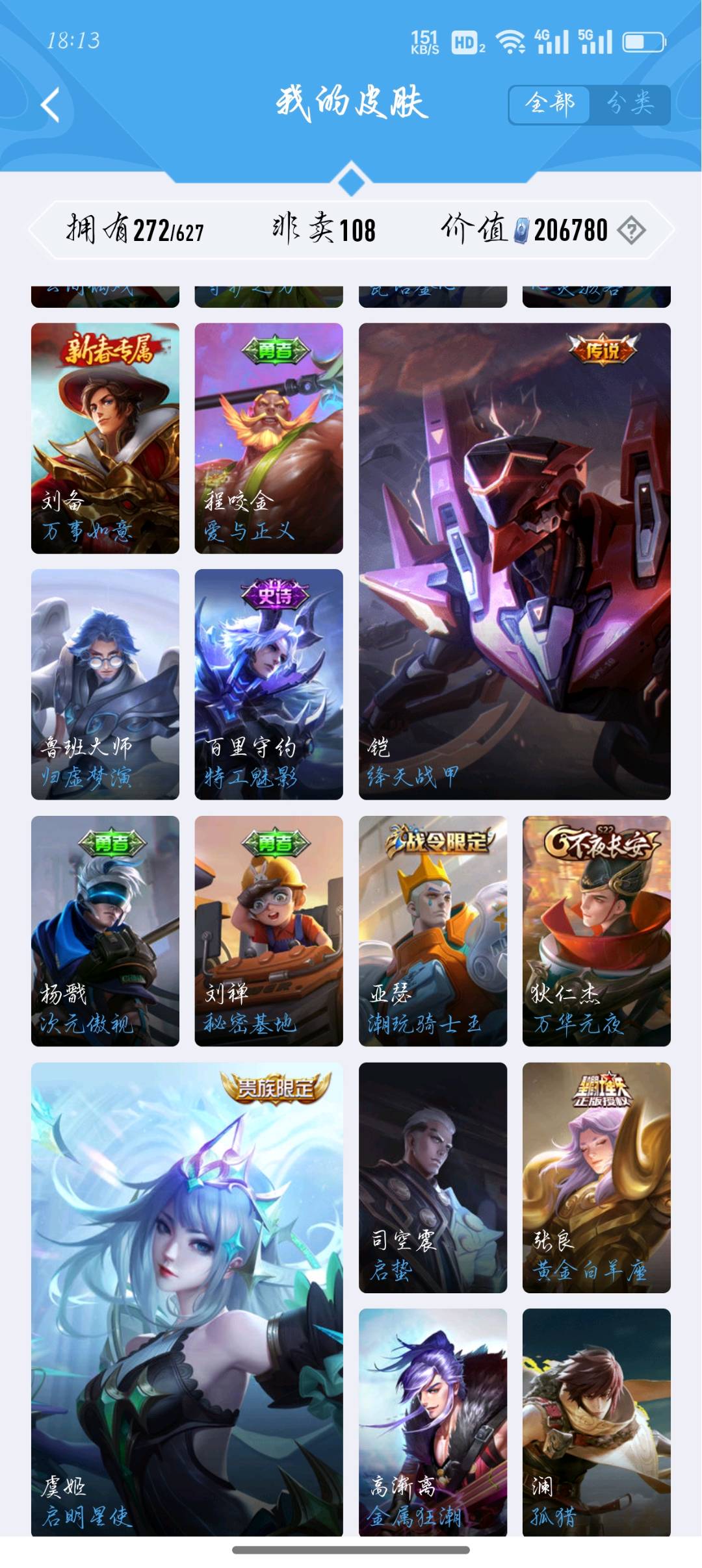The width and height of the screenshot is (702, 1568).
Task: Select the 全部 tab
Action: (x=550, y=104)
